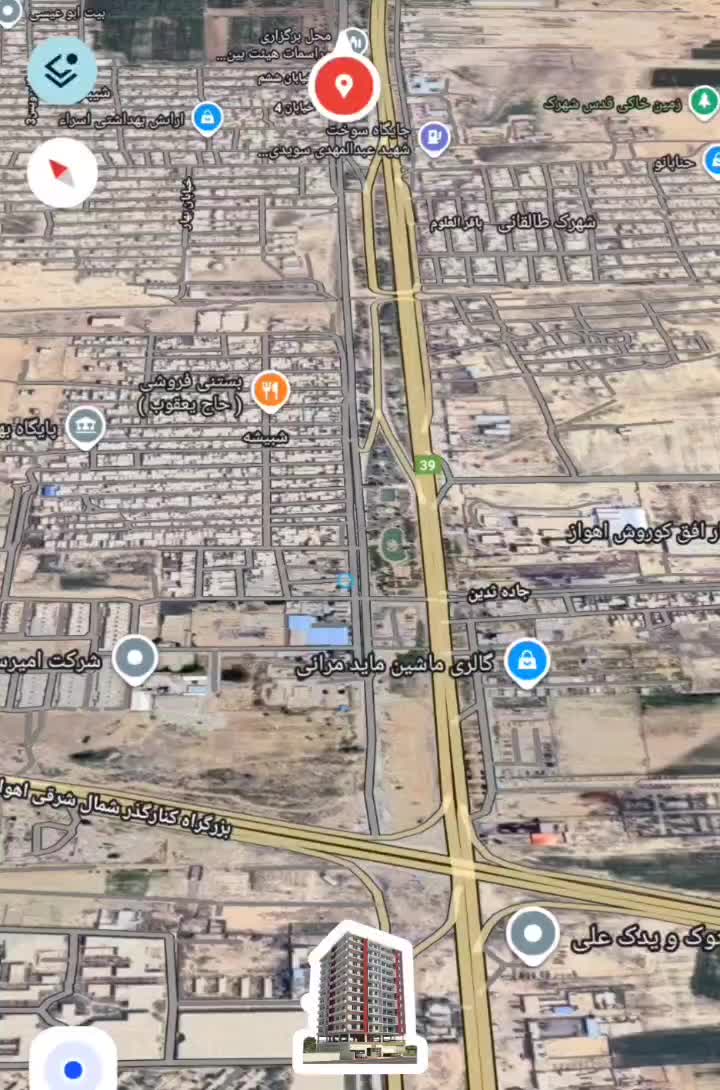Open the آرایش بهداشتی اسراء shop pin
This screenshot has height=1090, width=720.
(207, 118)
